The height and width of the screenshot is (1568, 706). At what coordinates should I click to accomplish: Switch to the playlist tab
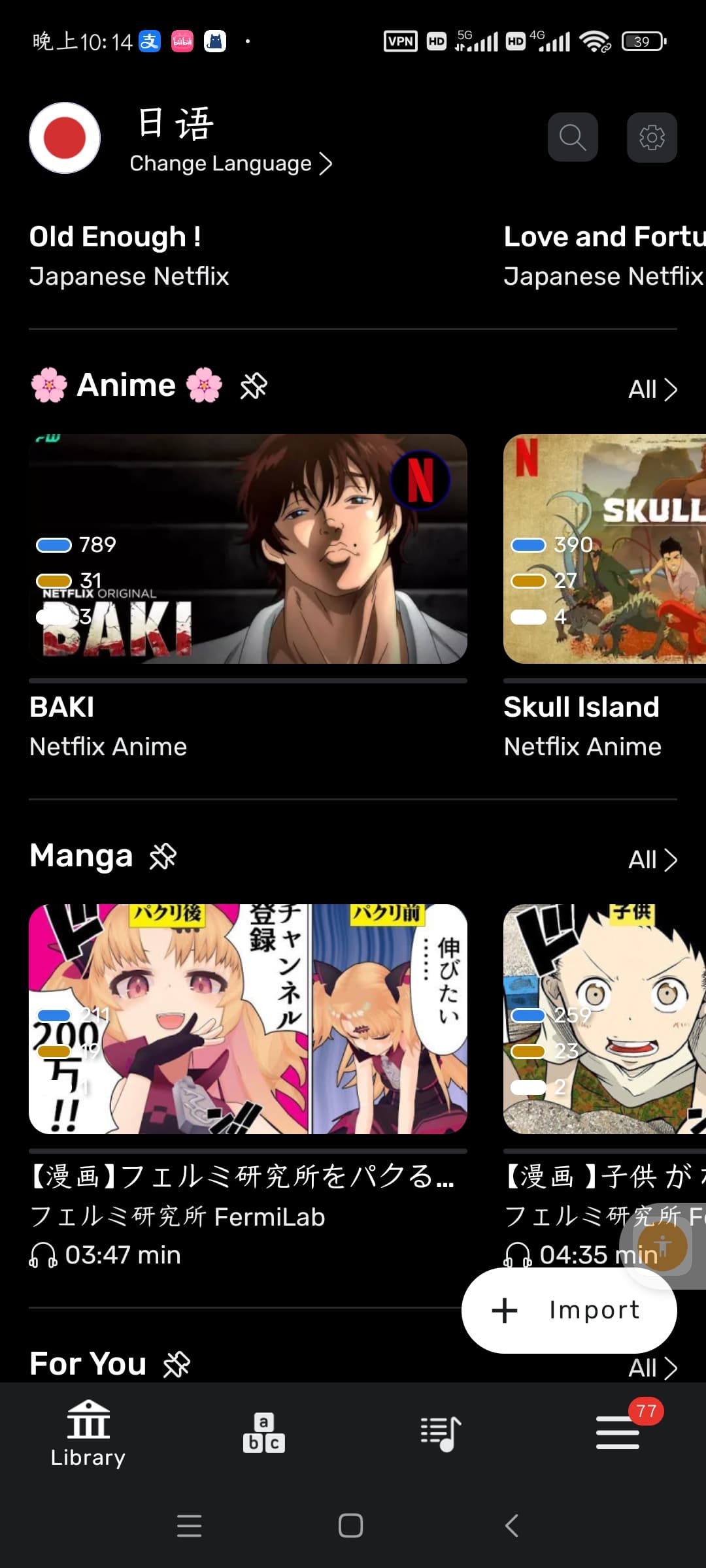(441, 1433)
